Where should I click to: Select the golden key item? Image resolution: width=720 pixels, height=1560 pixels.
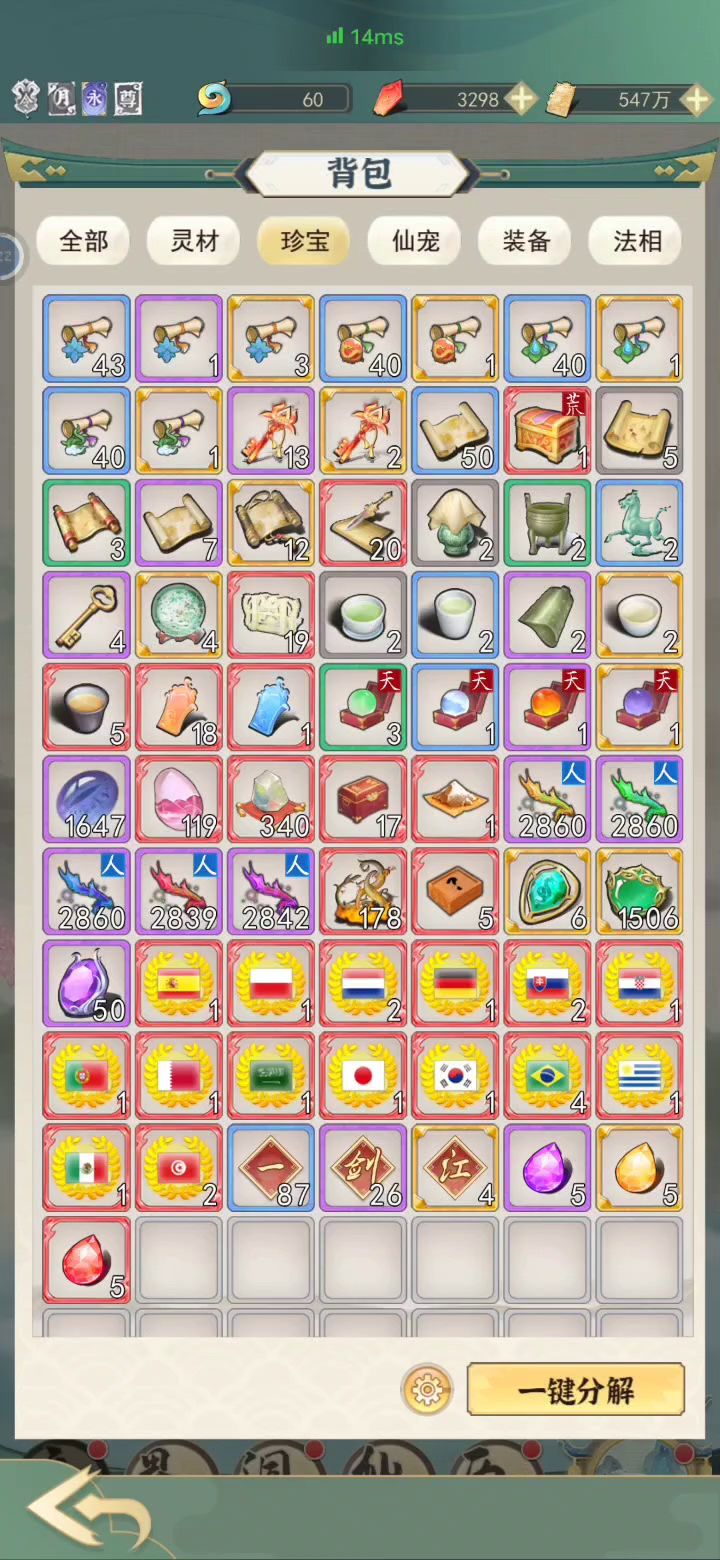tap(87, 615)
